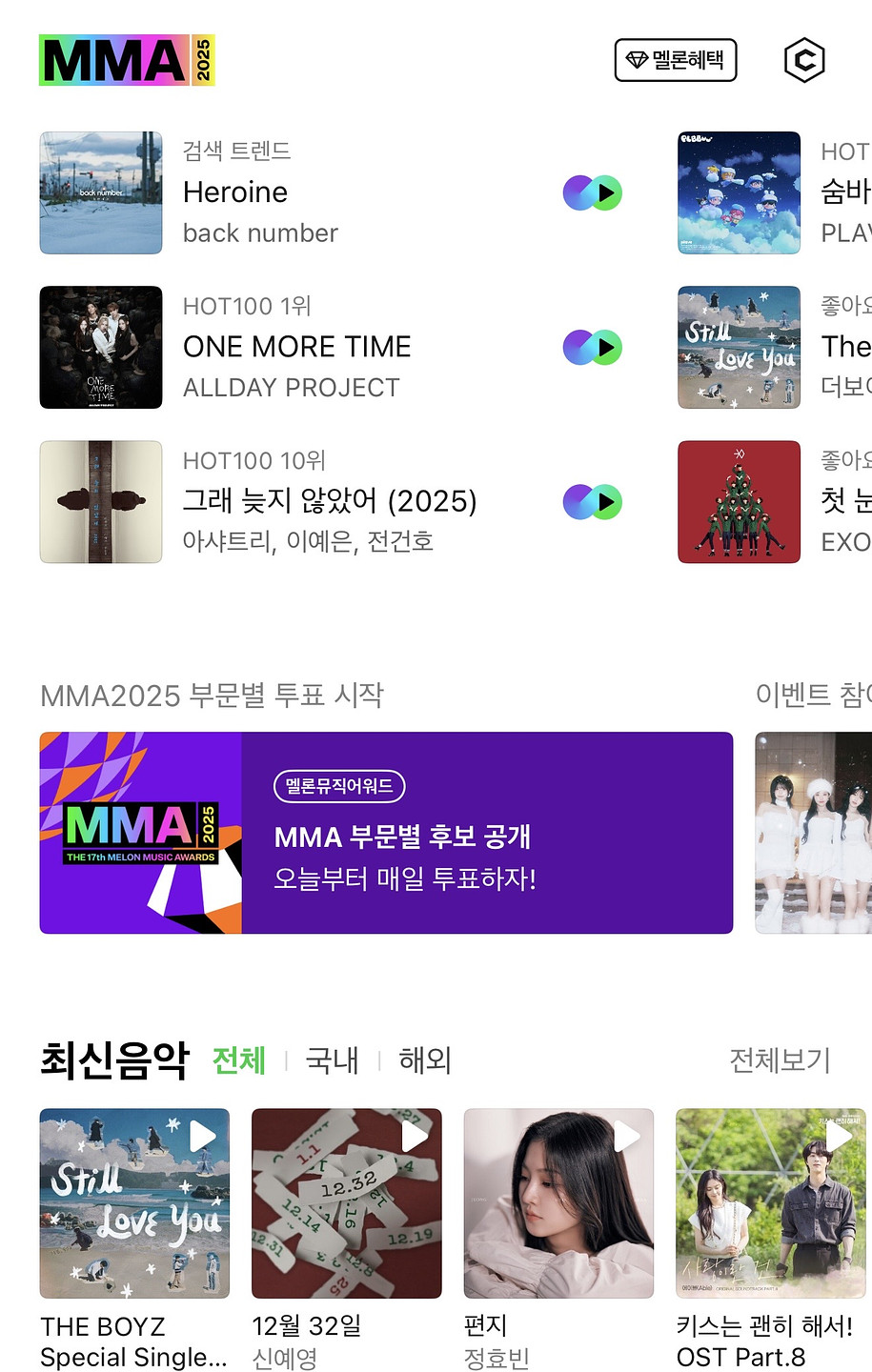The height and width of the screenshot is (1372, 872).
Task: Open the MMA 2025 logo banner
Action: (127, 60)
